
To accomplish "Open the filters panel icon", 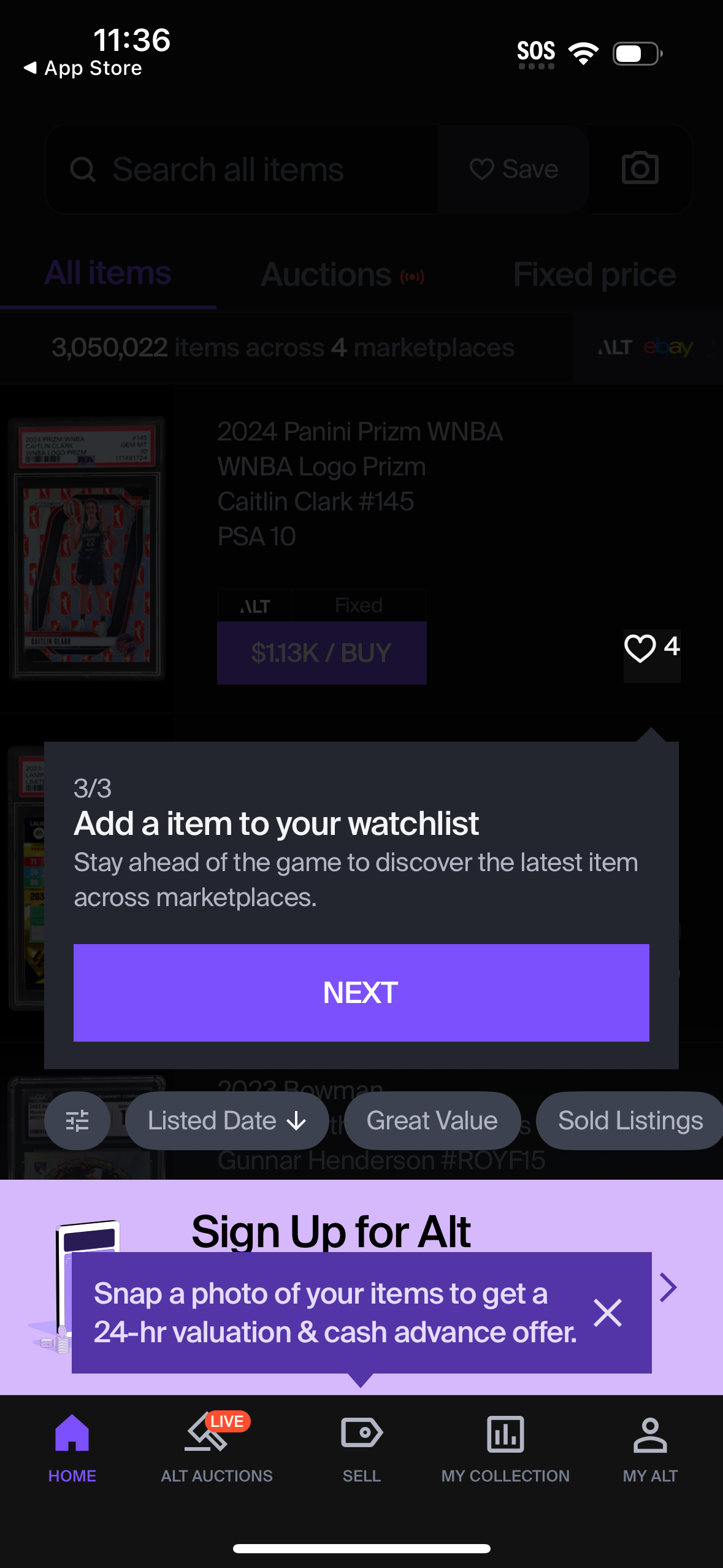I will pyautogui.click(x=77, y=1120).
